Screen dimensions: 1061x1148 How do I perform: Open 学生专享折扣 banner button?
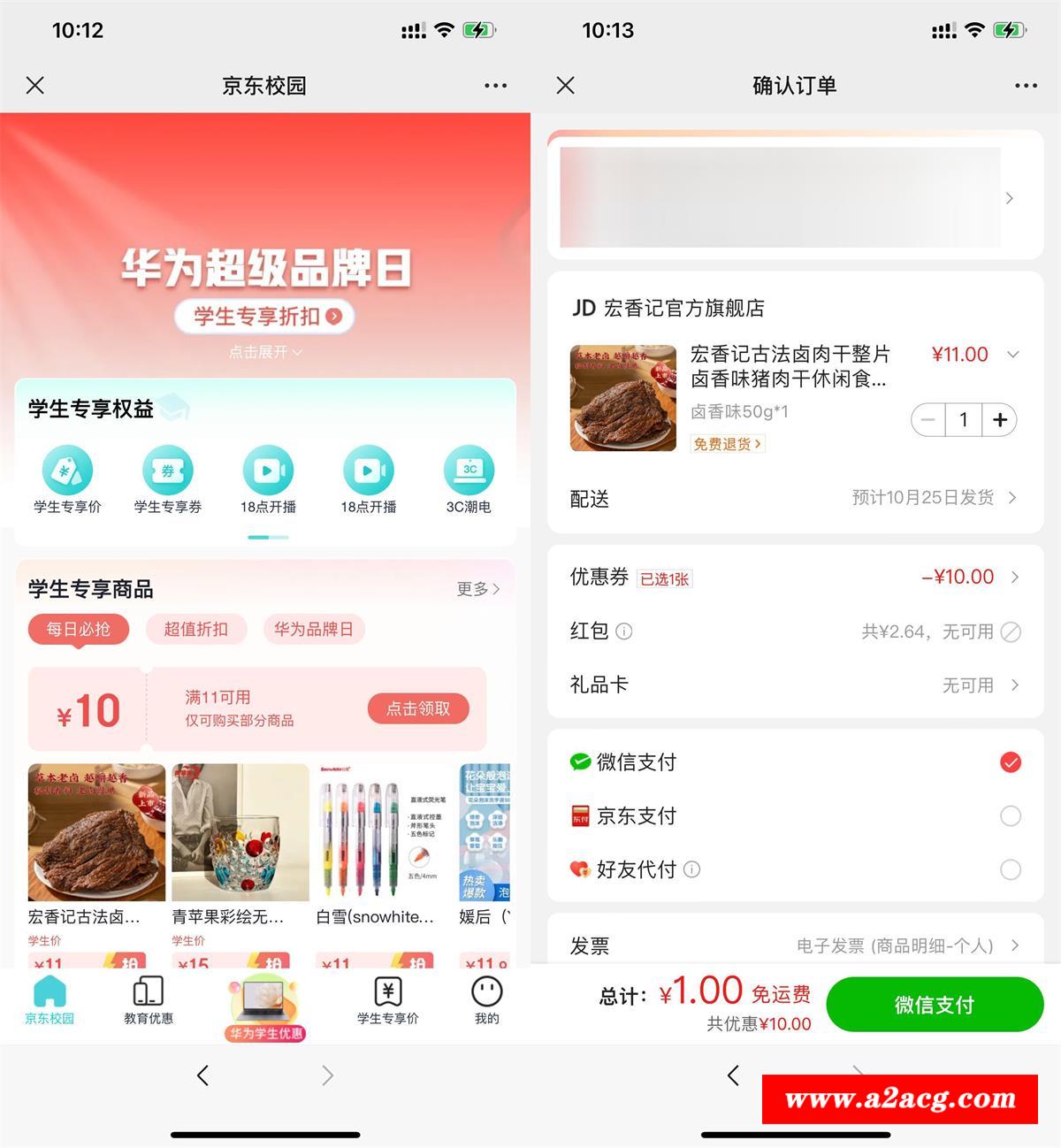265,317
